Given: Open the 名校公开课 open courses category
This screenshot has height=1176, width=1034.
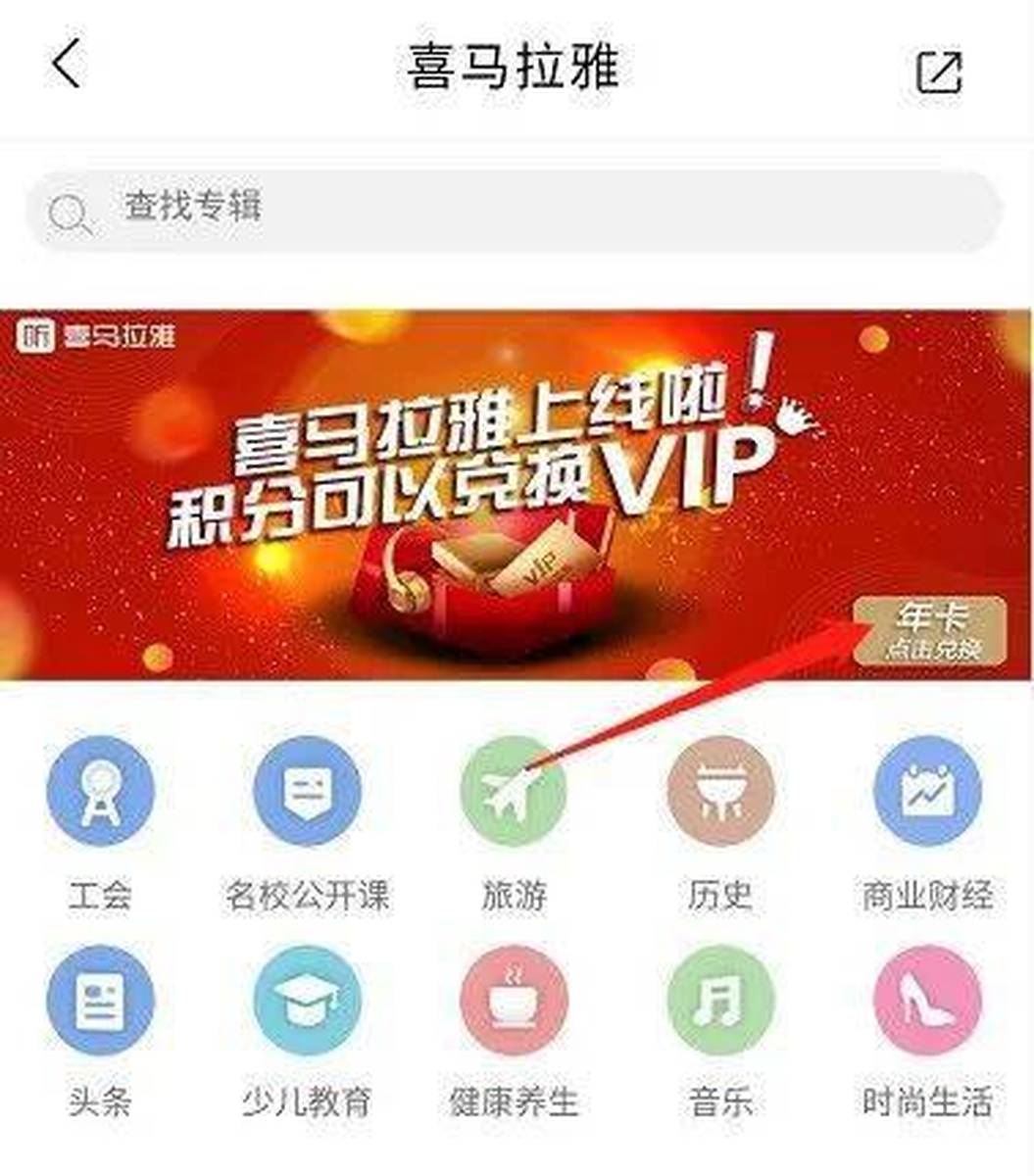Looking at the screenshot, I should tap(307, 794).
